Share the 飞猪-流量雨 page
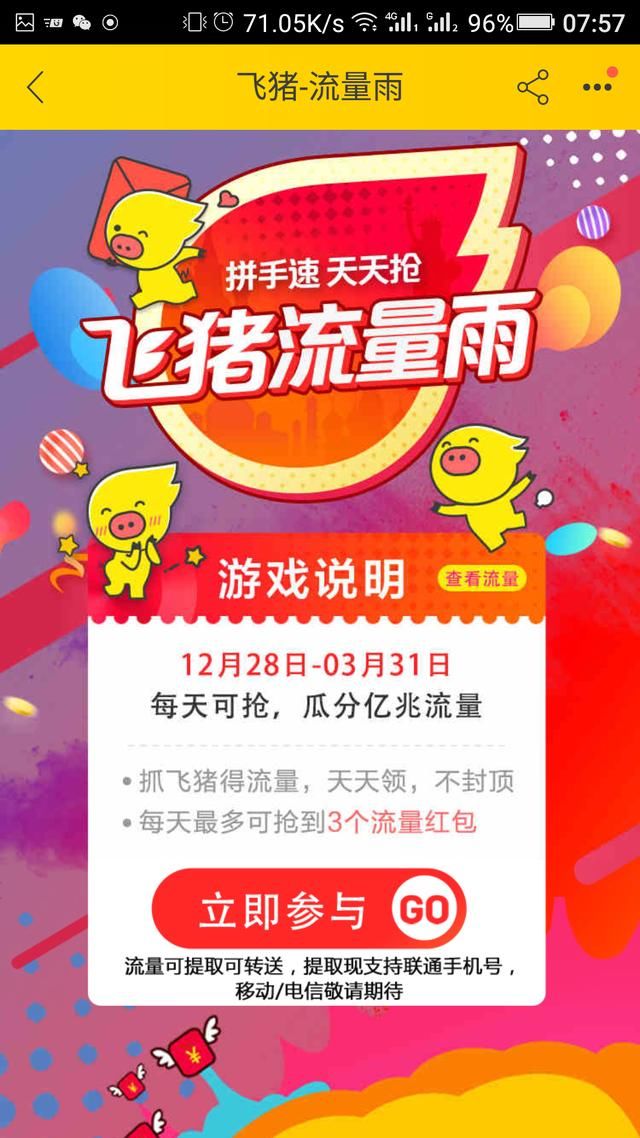Image resolution: width=640 pixels, height=1138 pixels. pyautogui.click(x=532, y=88)
